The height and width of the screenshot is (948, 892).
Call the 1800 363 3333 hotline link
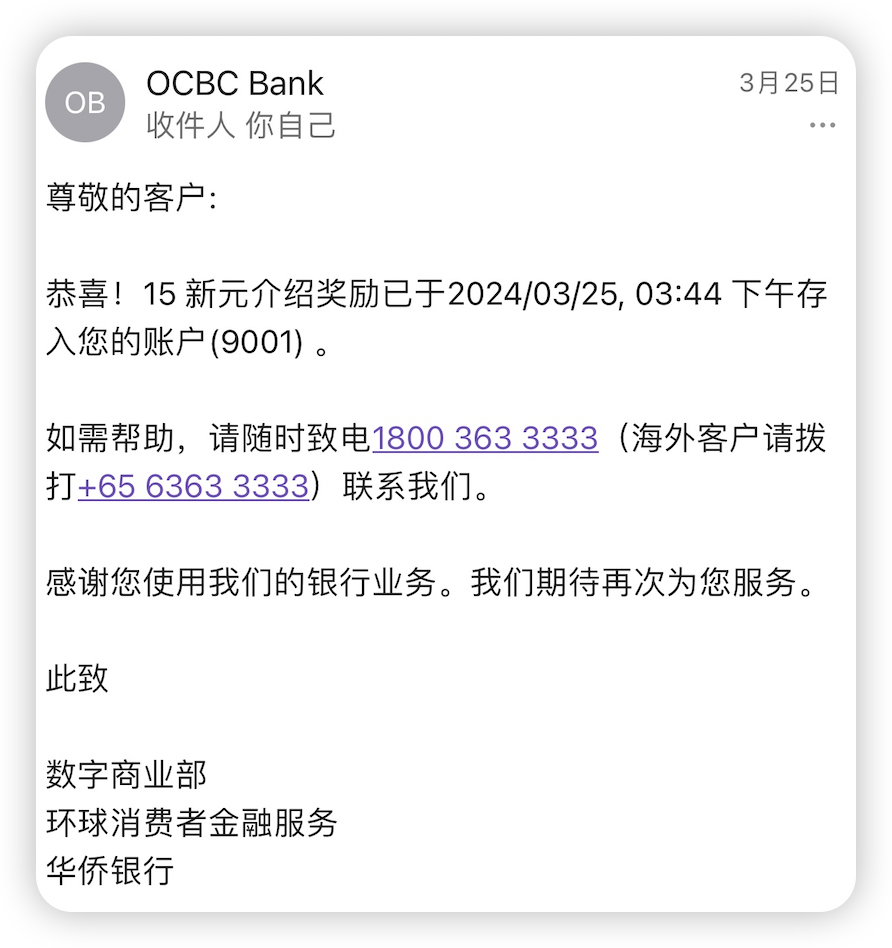click(x=485, y=438)
